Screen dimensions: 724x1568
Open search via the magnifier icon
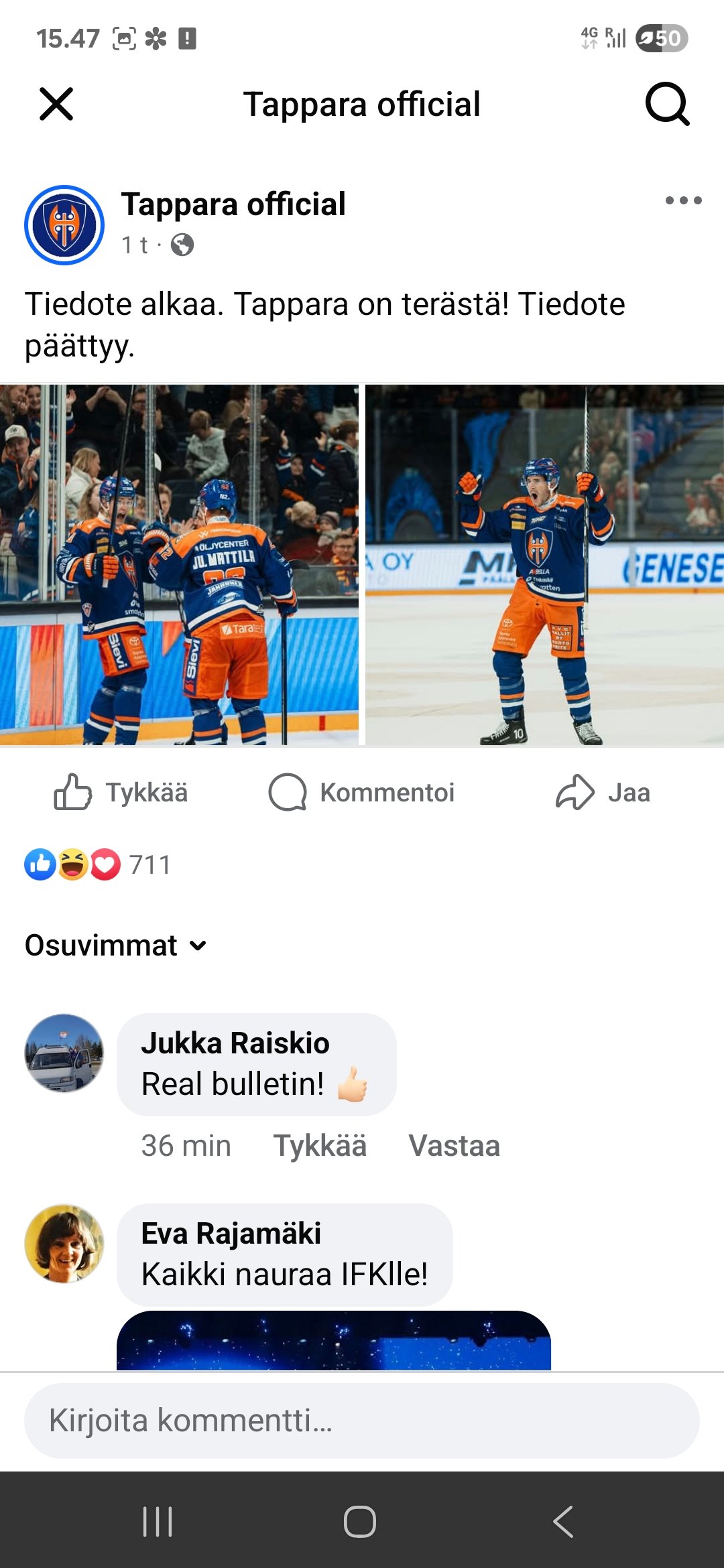click(x=667, y=105)
